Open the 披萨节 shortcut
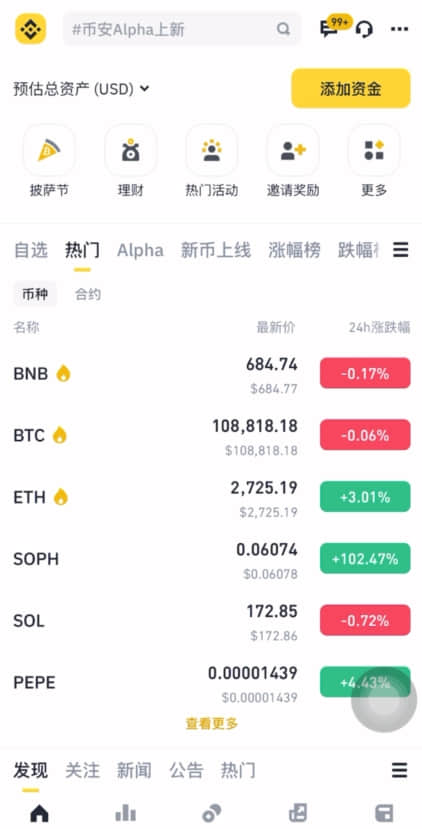 [x=49, y=161]
